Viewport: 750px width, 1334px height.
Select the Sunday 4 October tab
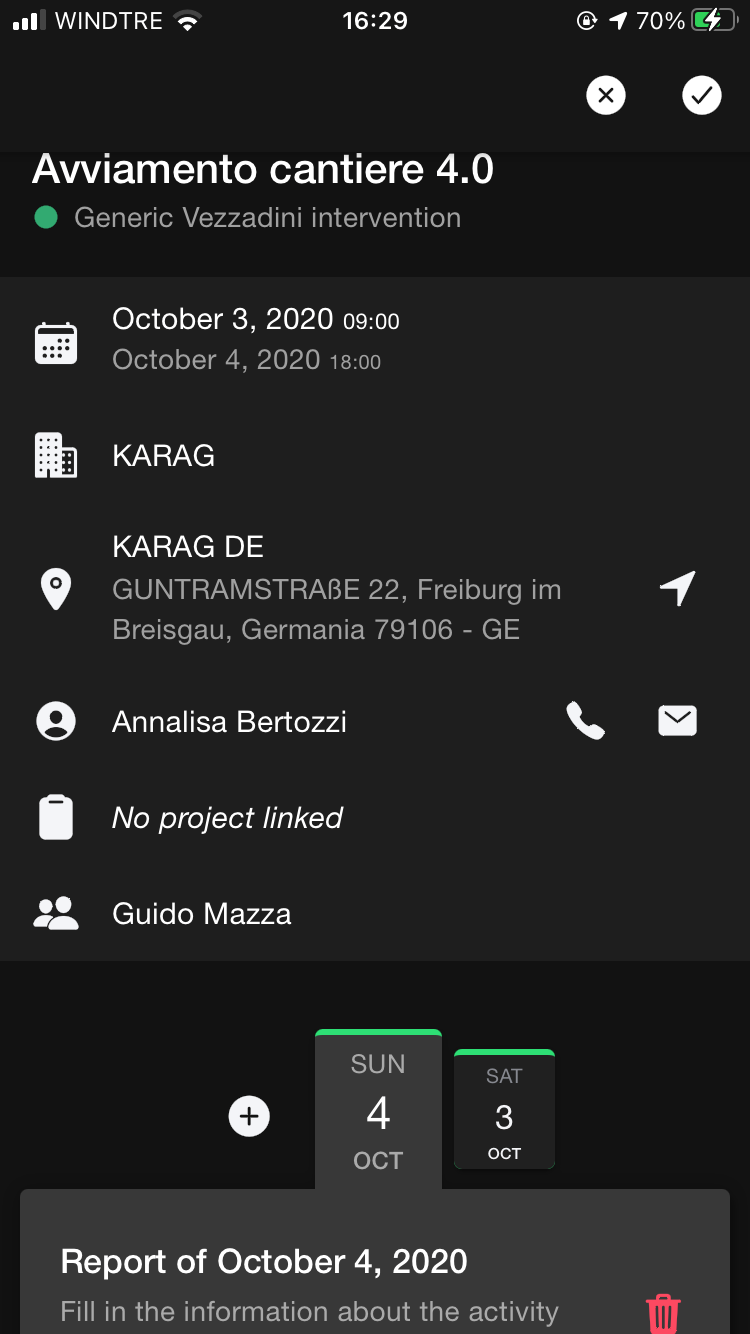(378, 1112)
